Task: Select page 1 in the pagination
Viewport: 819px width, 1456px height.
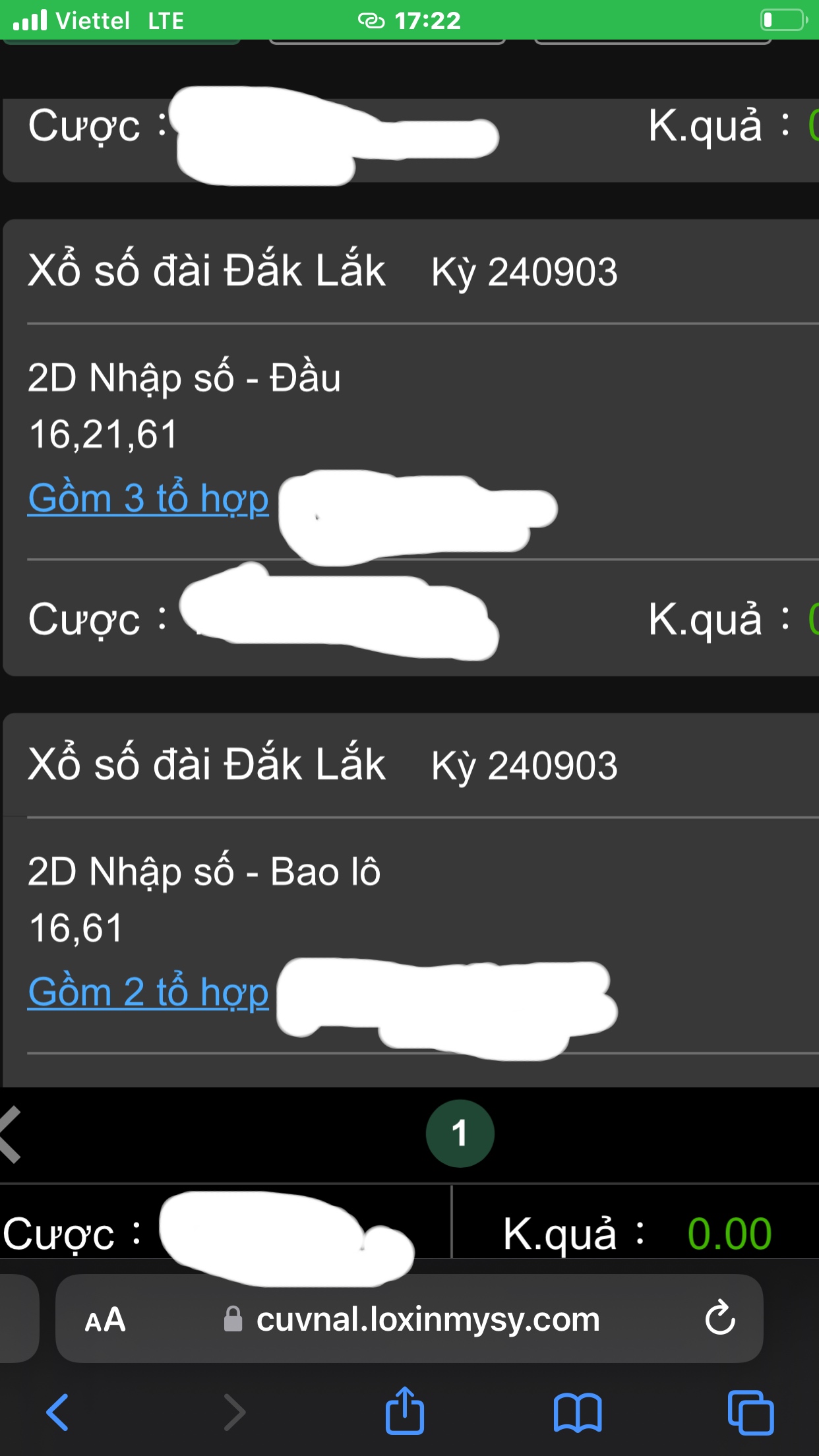Action: (x=460, y=1134)
